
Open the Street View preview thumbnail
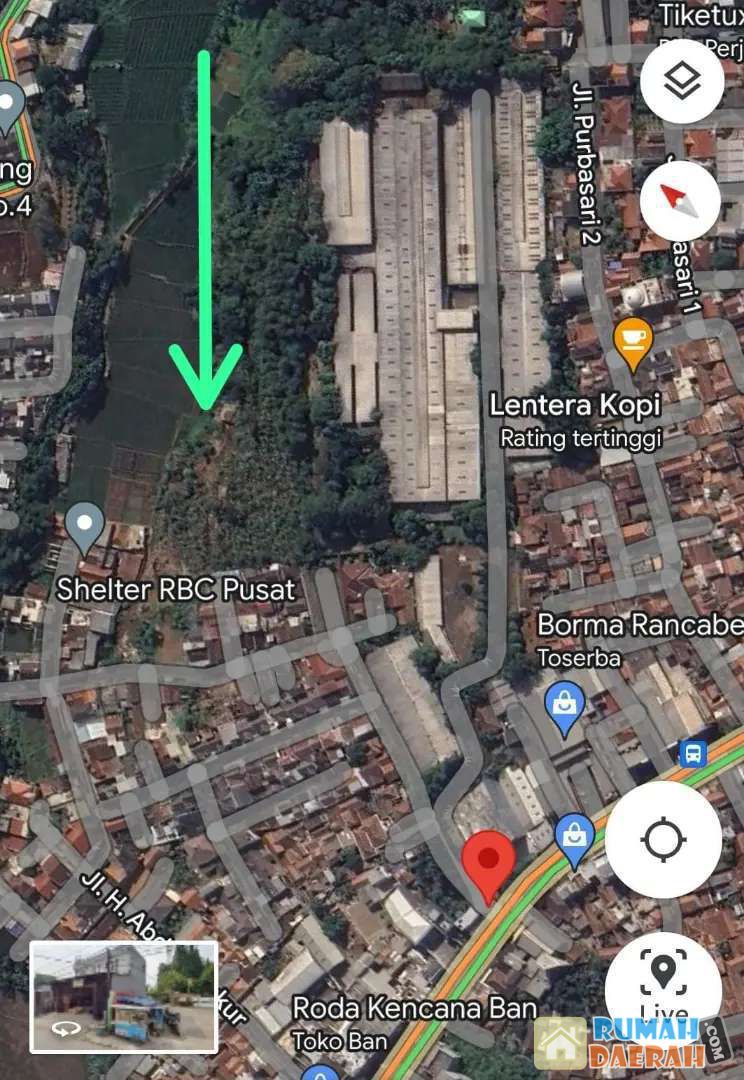[x=123, y=996]
